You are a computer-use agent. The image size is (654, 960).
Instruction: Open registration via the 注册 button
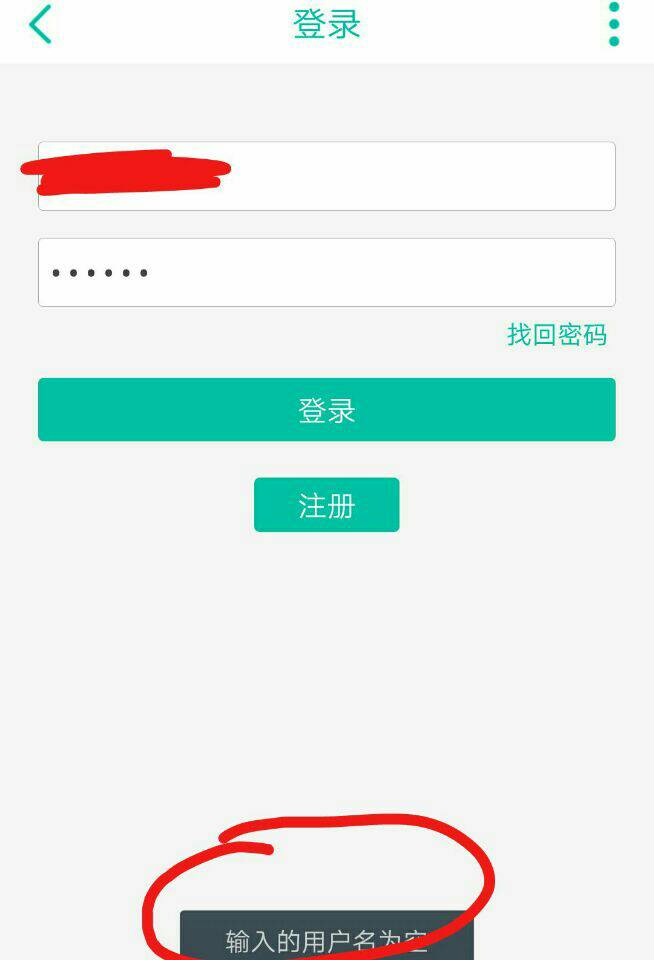[x=326, y=505]
